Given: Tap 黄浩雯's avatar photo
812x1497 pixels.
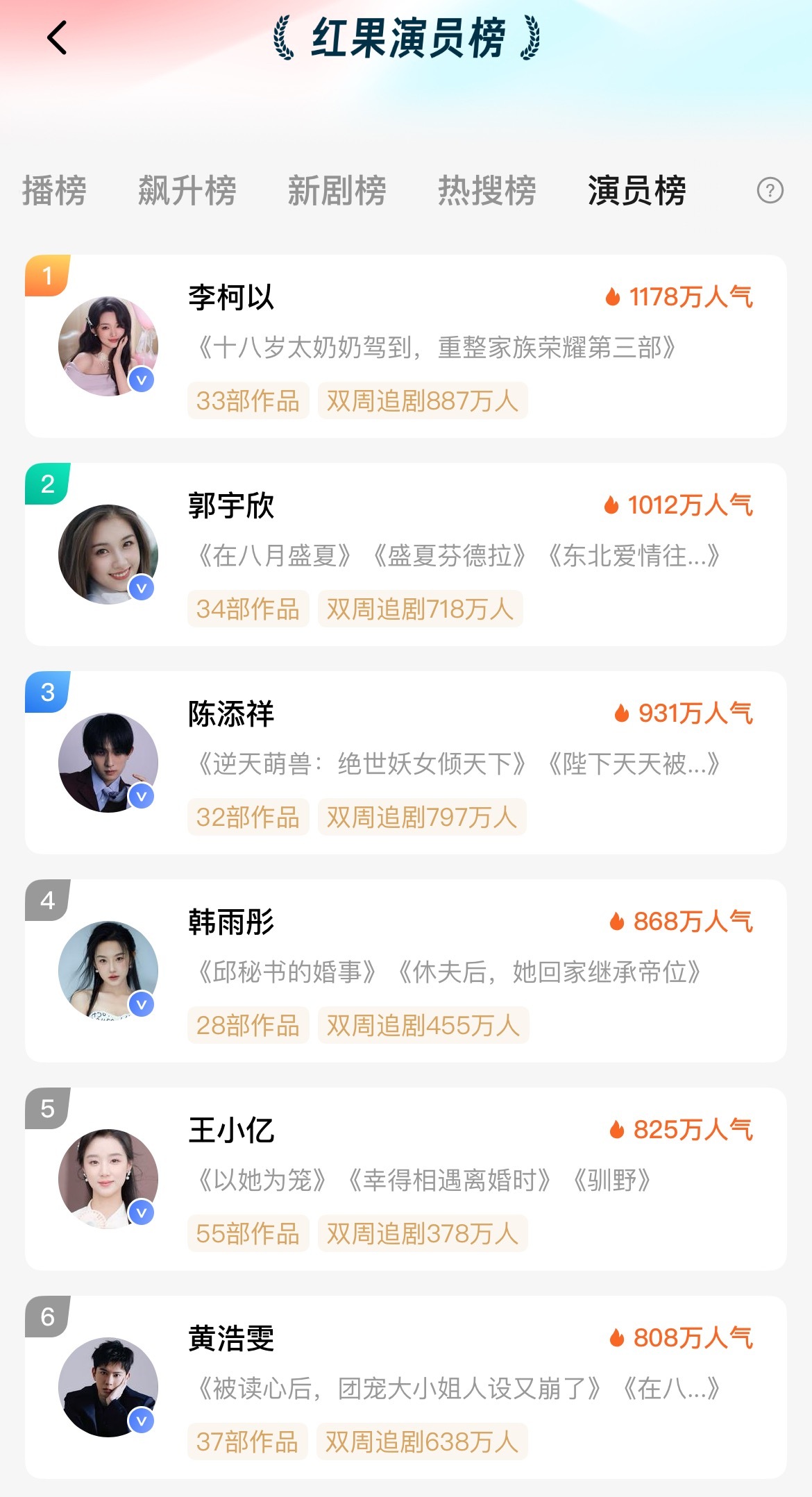Looking at the screenshot, I should [108, 1387].
